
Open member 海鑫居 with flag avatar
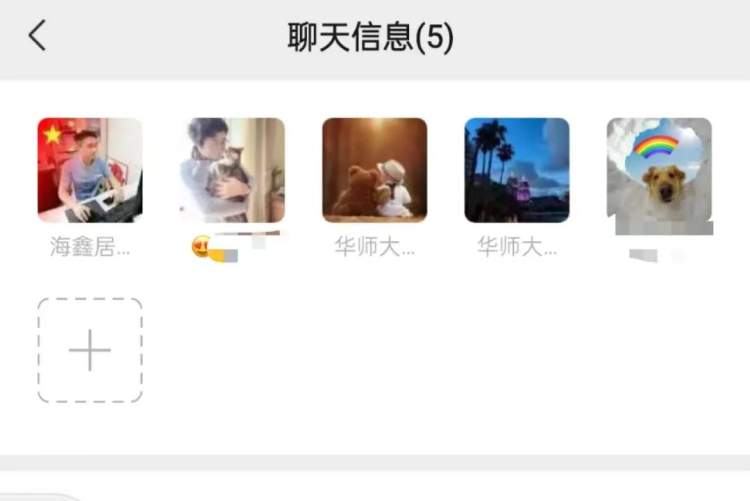[90, 170]
